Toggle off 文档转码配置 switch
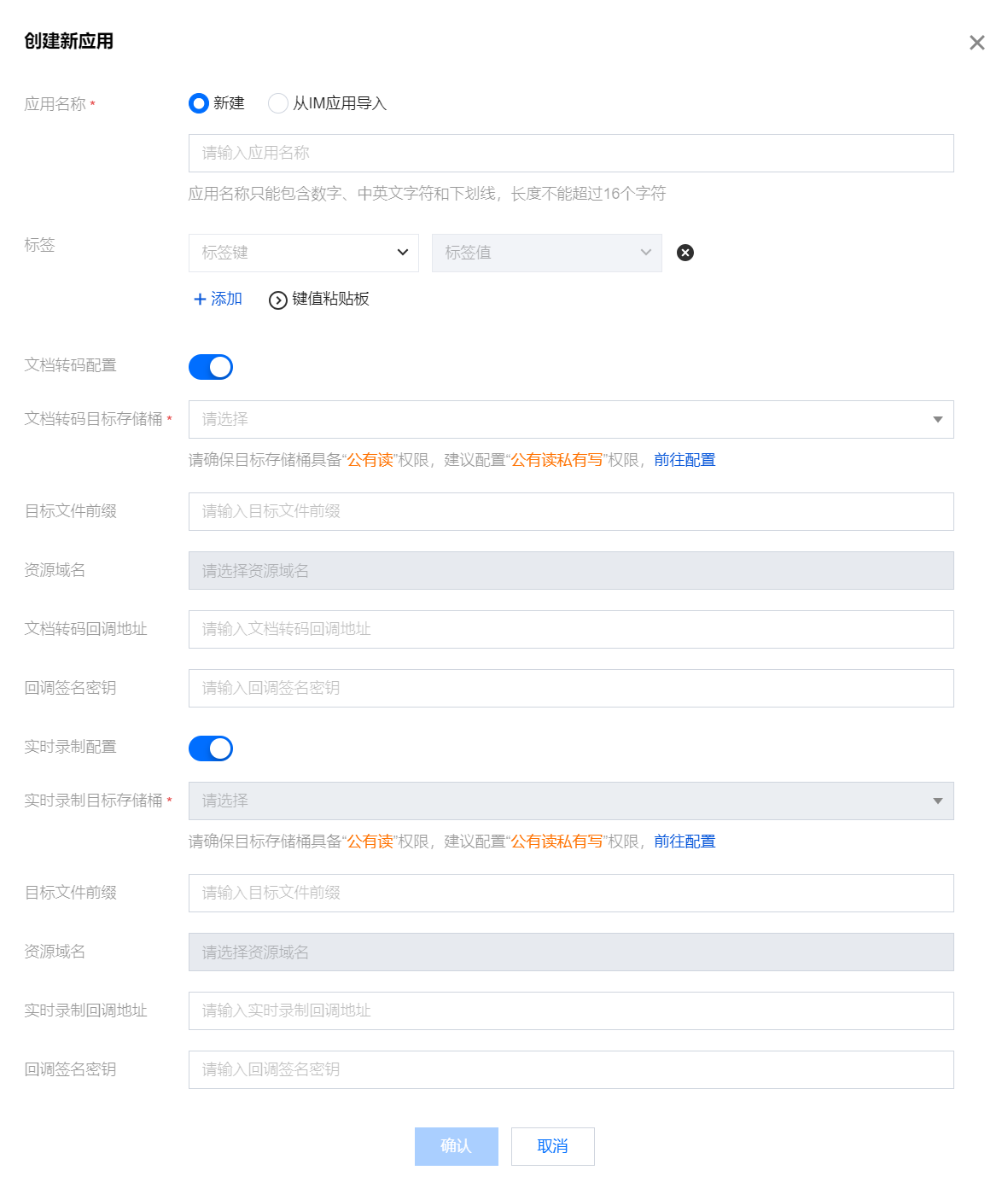The width and height of the screenshot is (1008, 1188). (x=211, y=367)
